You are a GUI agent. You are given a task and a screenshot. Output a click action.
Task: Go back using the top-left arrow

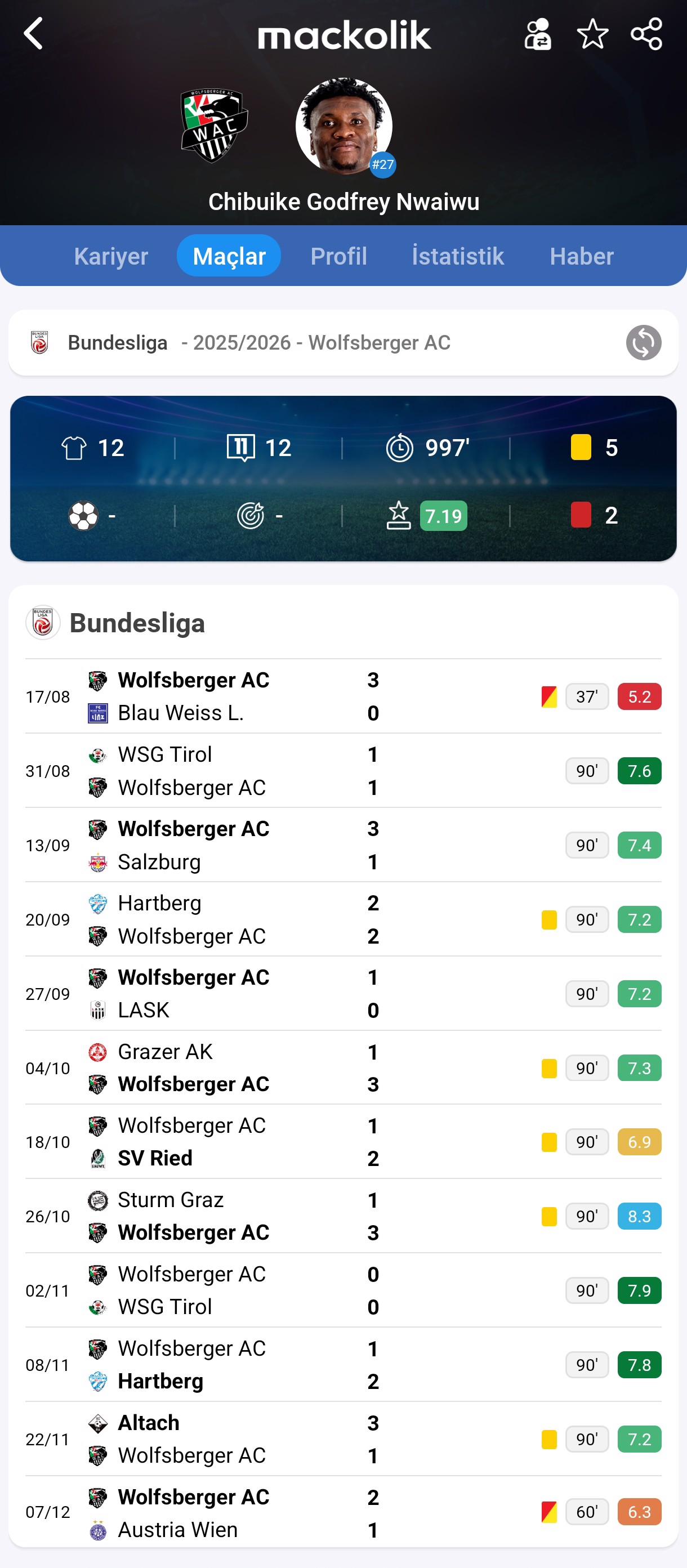pyautogui.click(x=33, y=33)
